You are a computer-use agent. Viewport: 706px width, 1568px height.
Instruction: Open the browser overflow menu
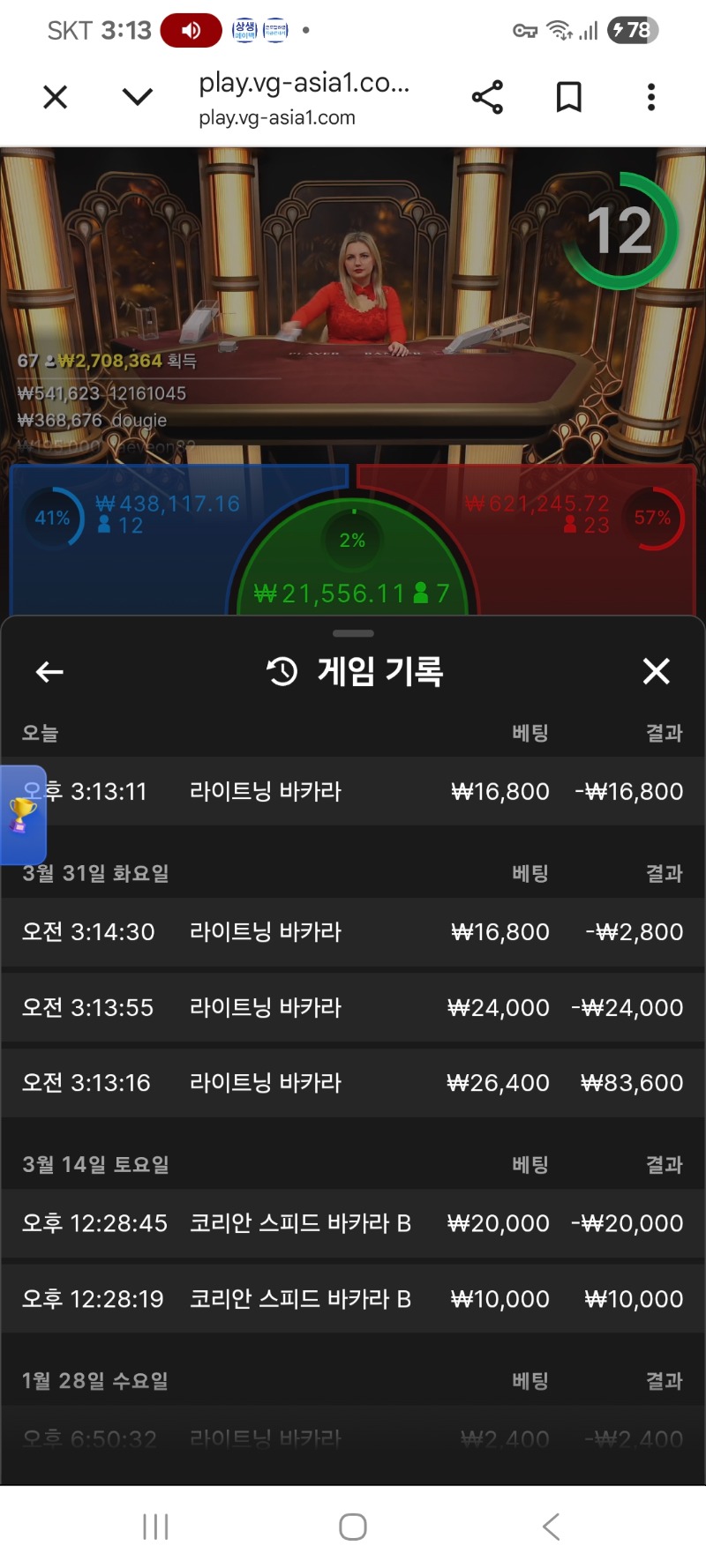[651, 97]
